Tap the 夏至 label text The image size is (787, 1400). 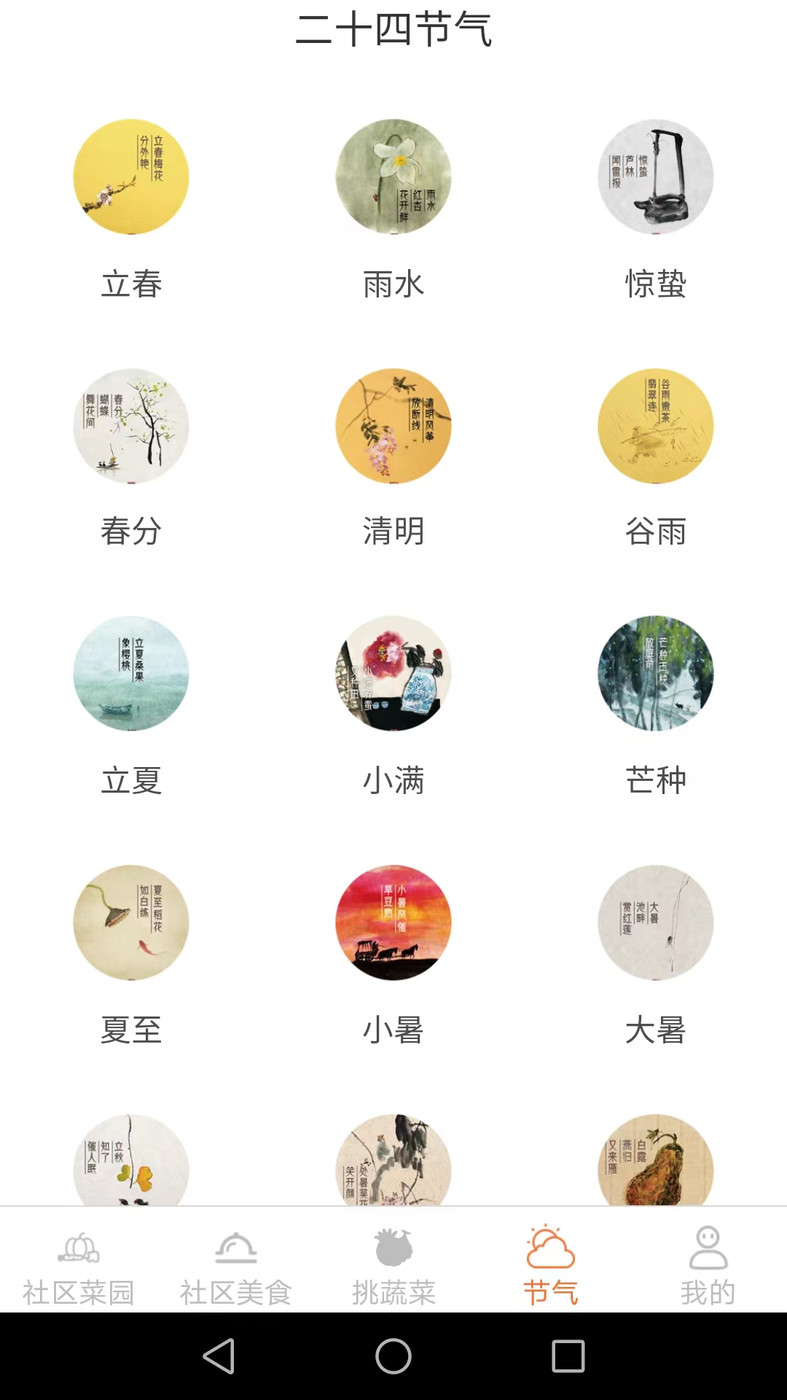(x=131, y=1028)
